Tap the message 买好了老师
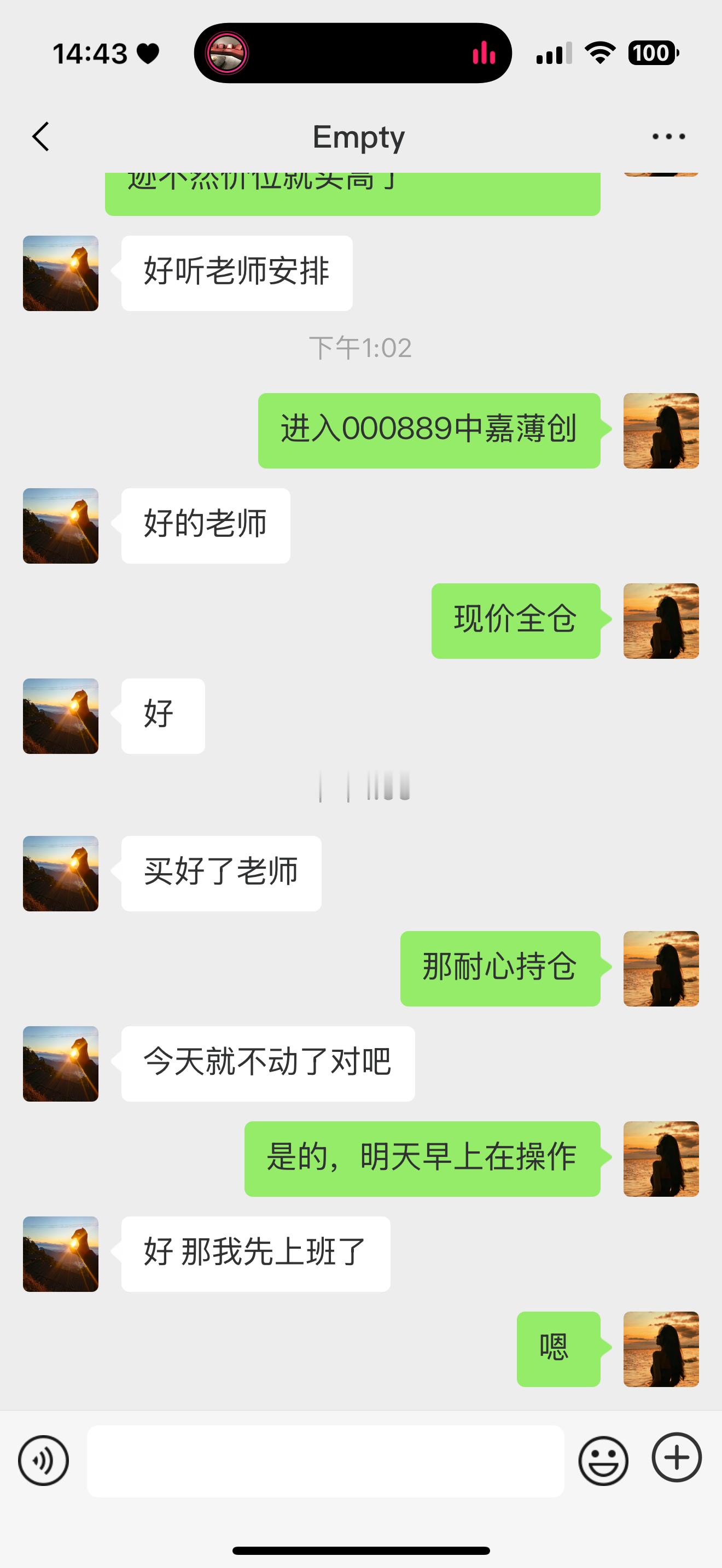Viewport: 722px width, 1568px height. point(220,872)
